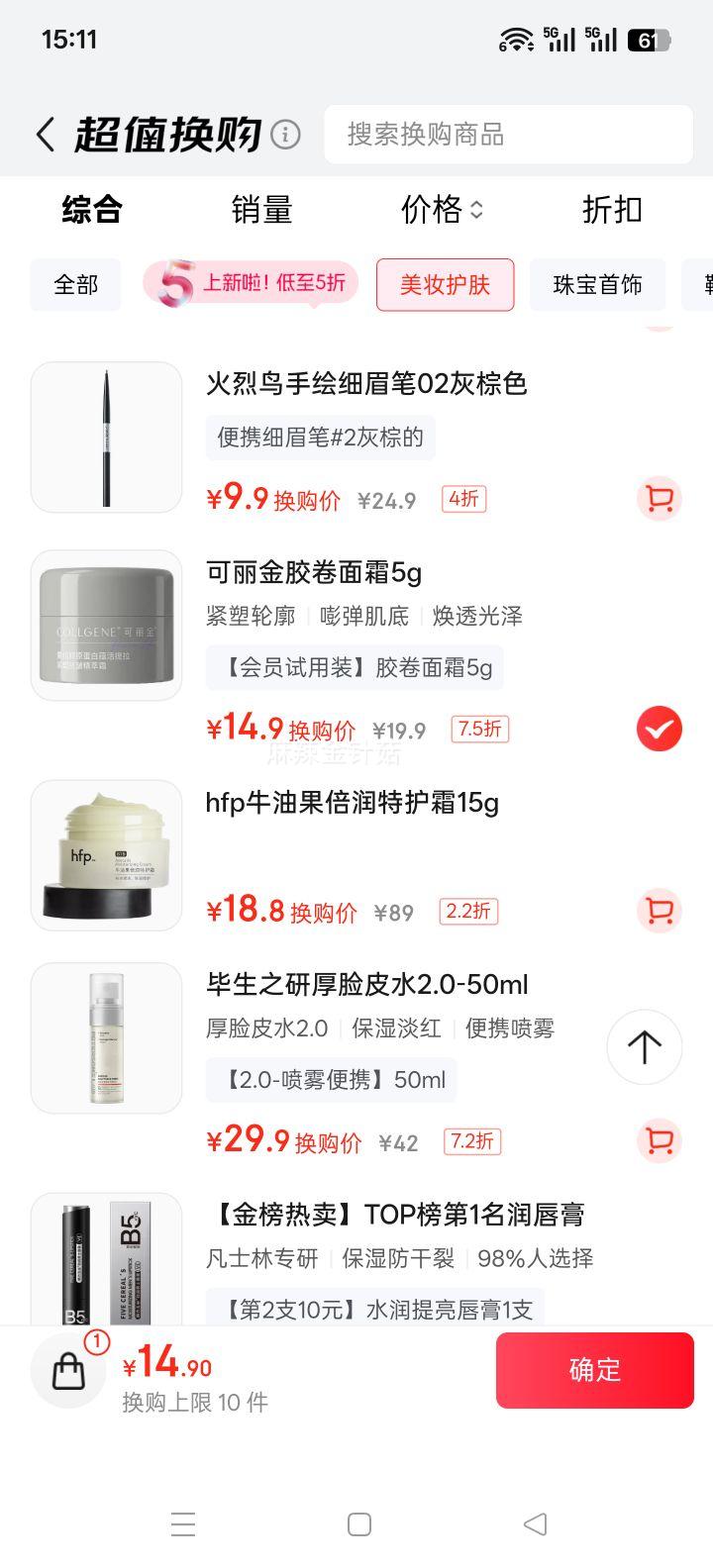Tap the info icon beside 超值换购 title

coord(284,132)
